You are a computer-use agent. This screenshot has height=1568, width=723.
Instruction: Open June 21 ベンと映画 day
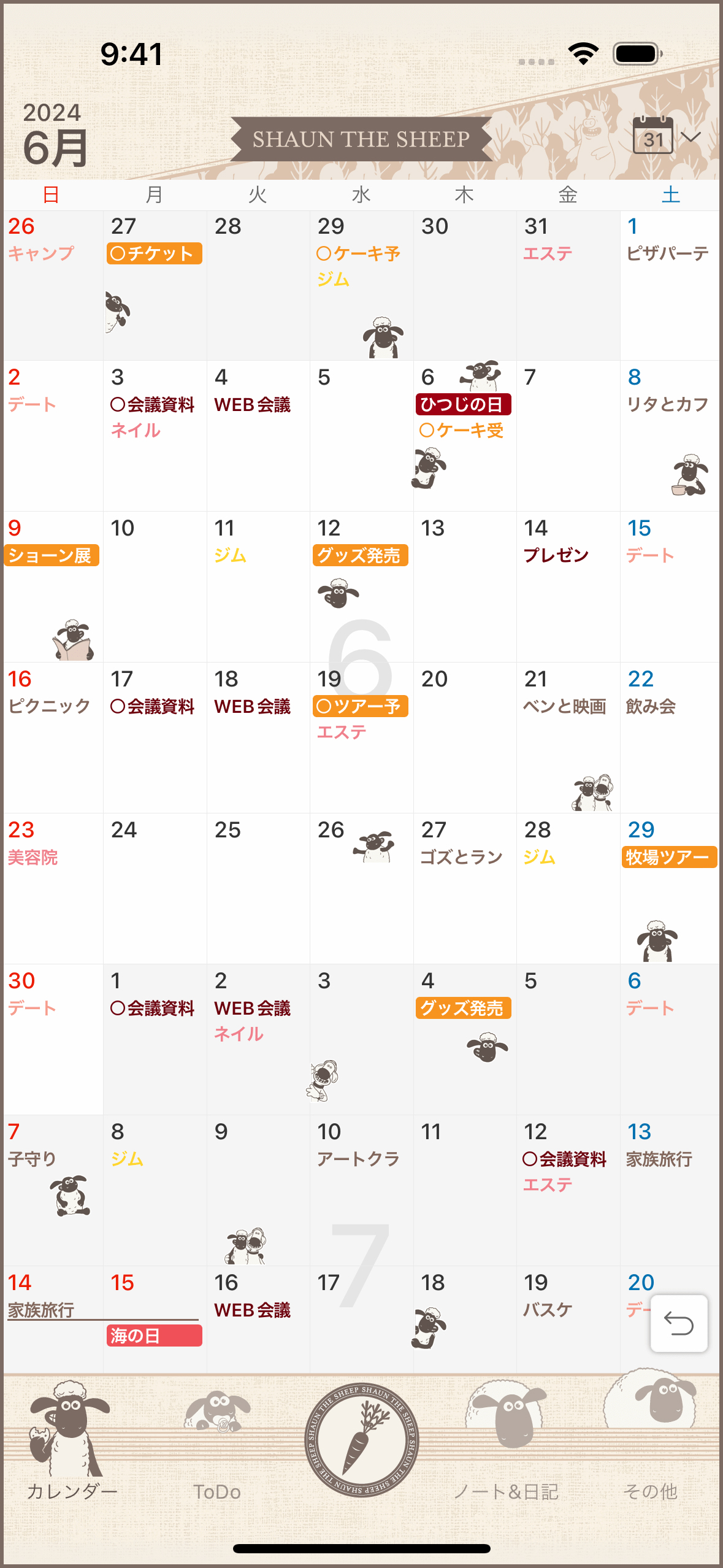click(x=567, y=736)
